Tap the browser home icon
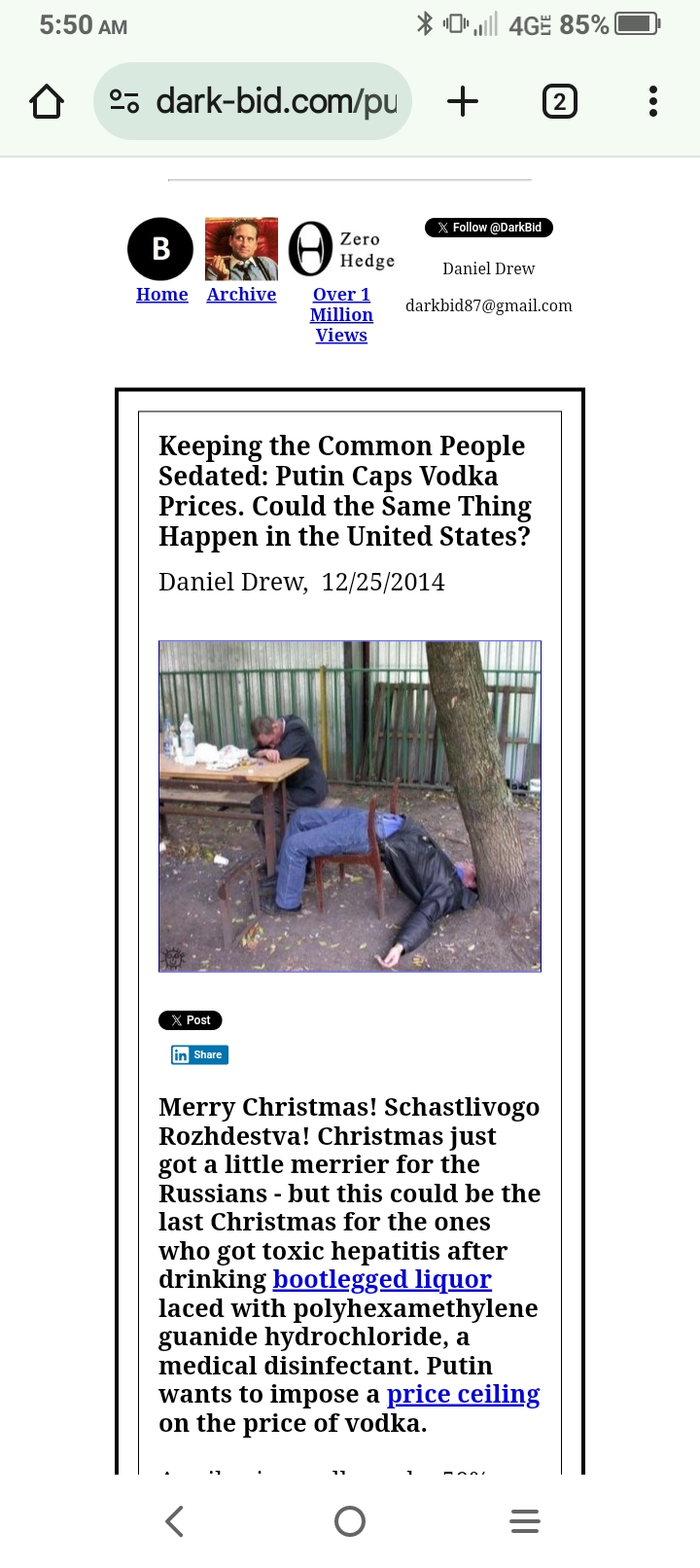This screenshot has width=700, height=1568. [x=47, y=101]
